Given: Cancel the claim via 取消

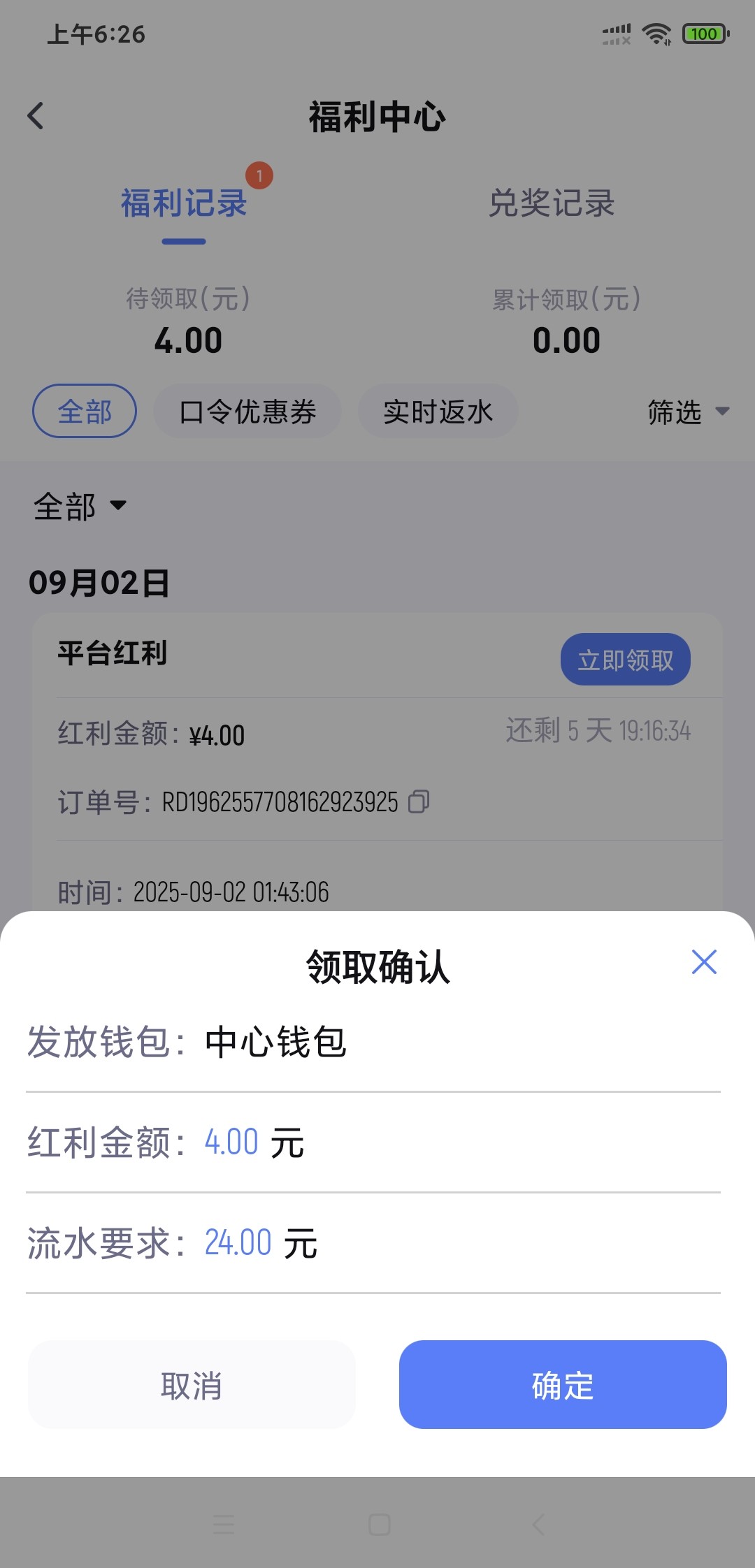Looking at the screenshot, I should (192, 1384).
